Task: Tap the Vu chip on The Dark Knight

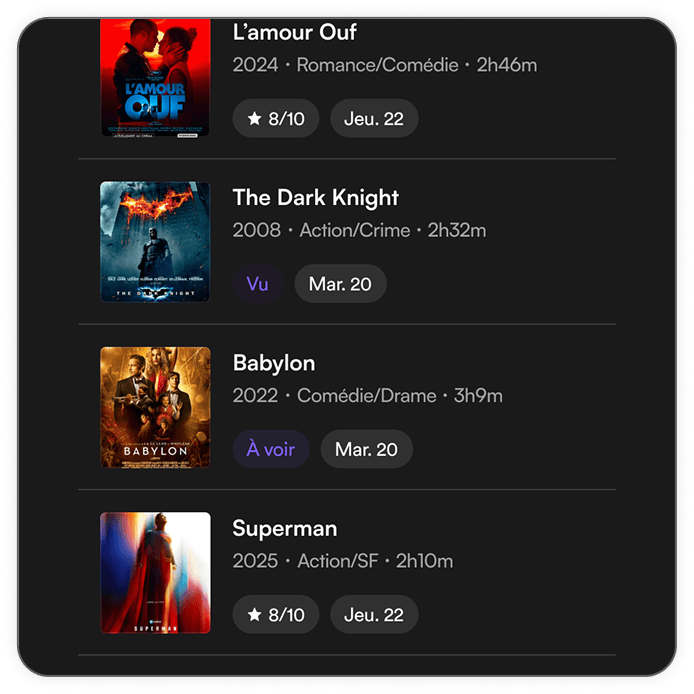Action: pos(257,284)
